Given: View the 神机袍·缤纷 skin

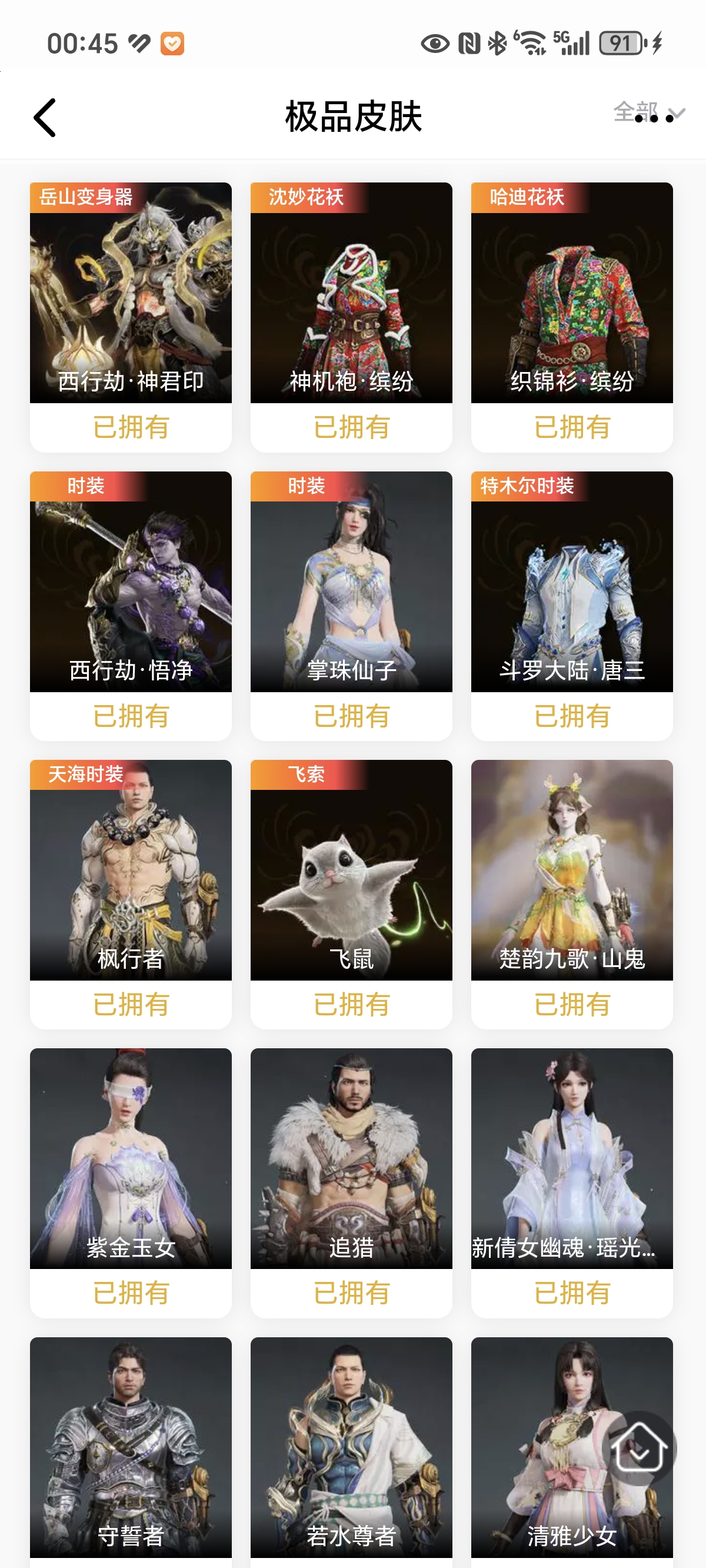Looking at the screenshot, I should pyautogui.click(x=351, y=293).
